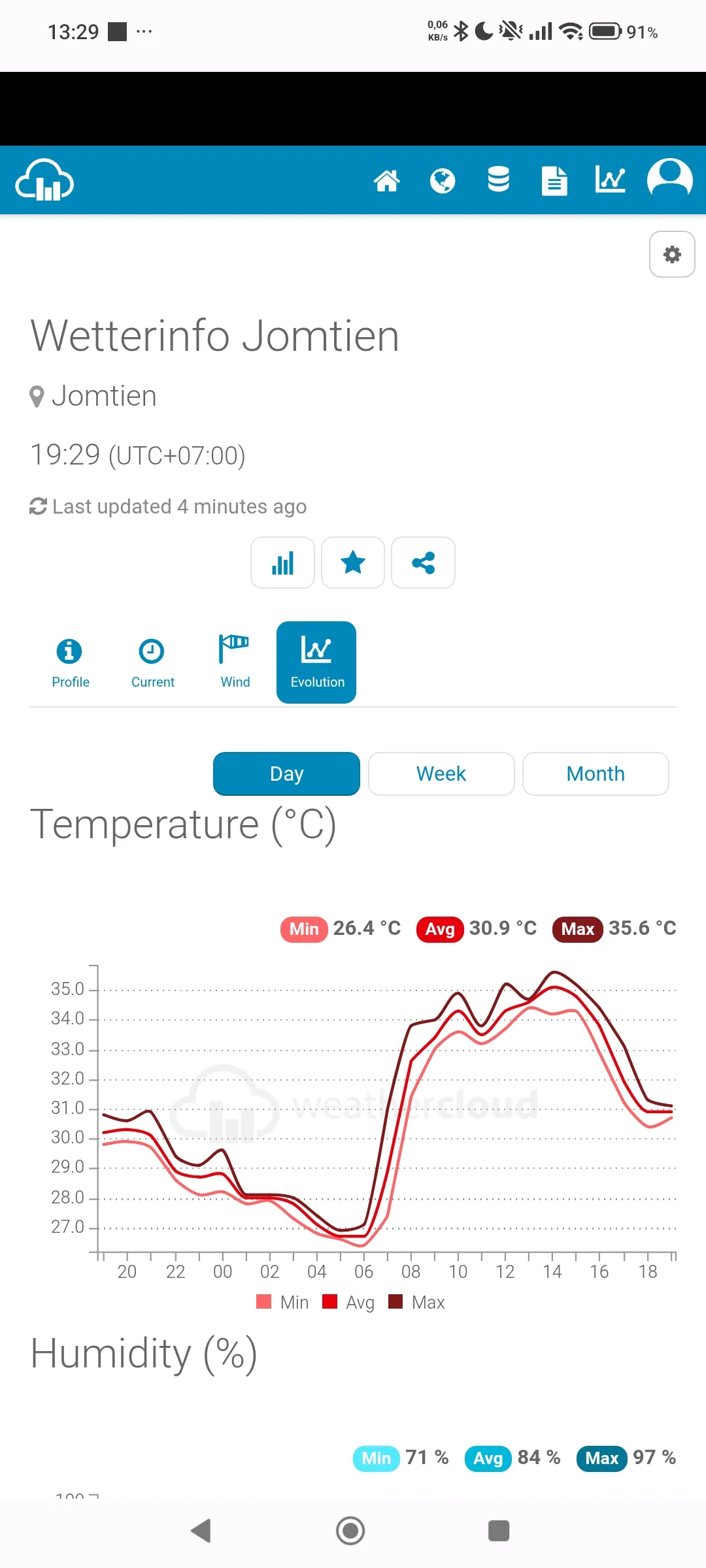Open the globe map view
706x1568 pixels.
tap(443, 180)
